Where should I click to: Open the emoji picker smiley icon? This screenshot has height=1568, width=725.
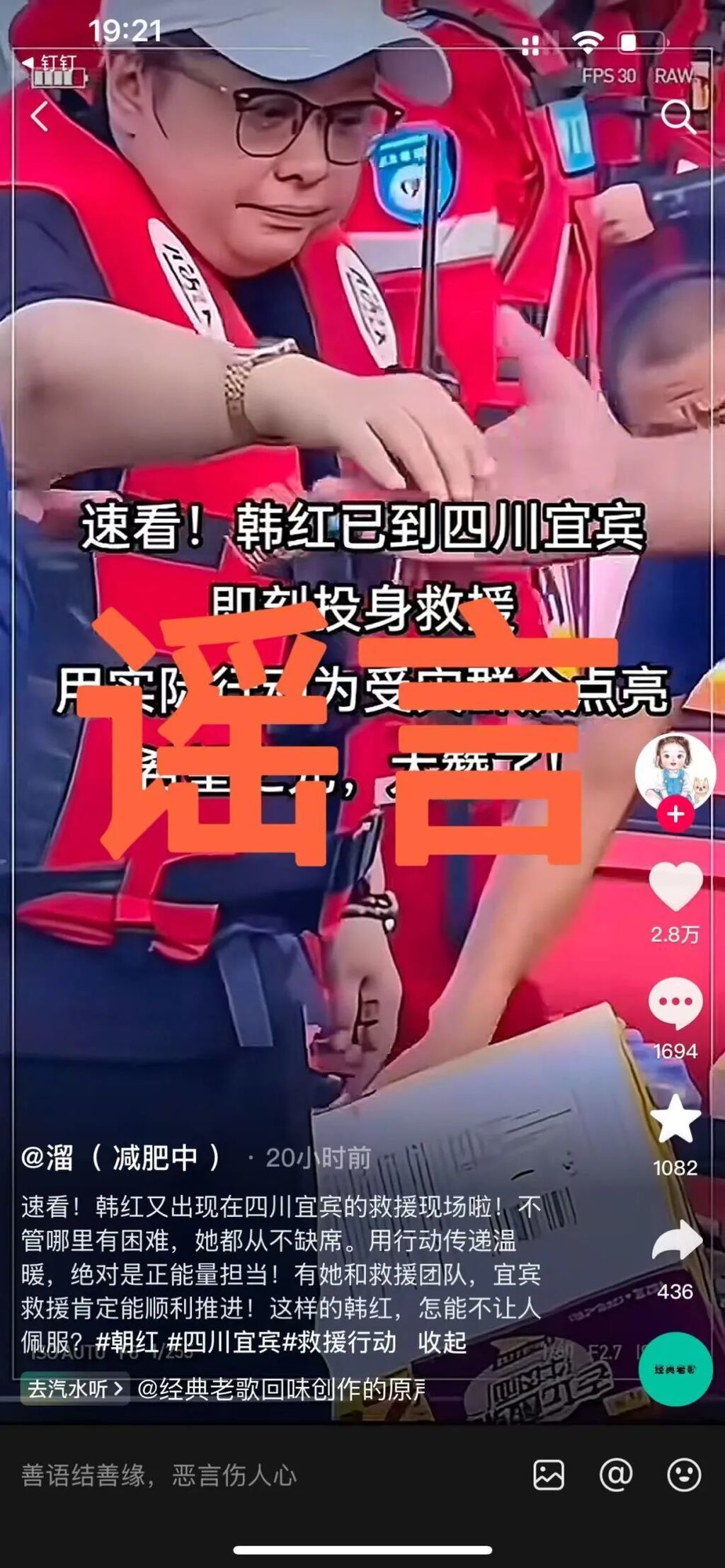[x=684, y=1475]
